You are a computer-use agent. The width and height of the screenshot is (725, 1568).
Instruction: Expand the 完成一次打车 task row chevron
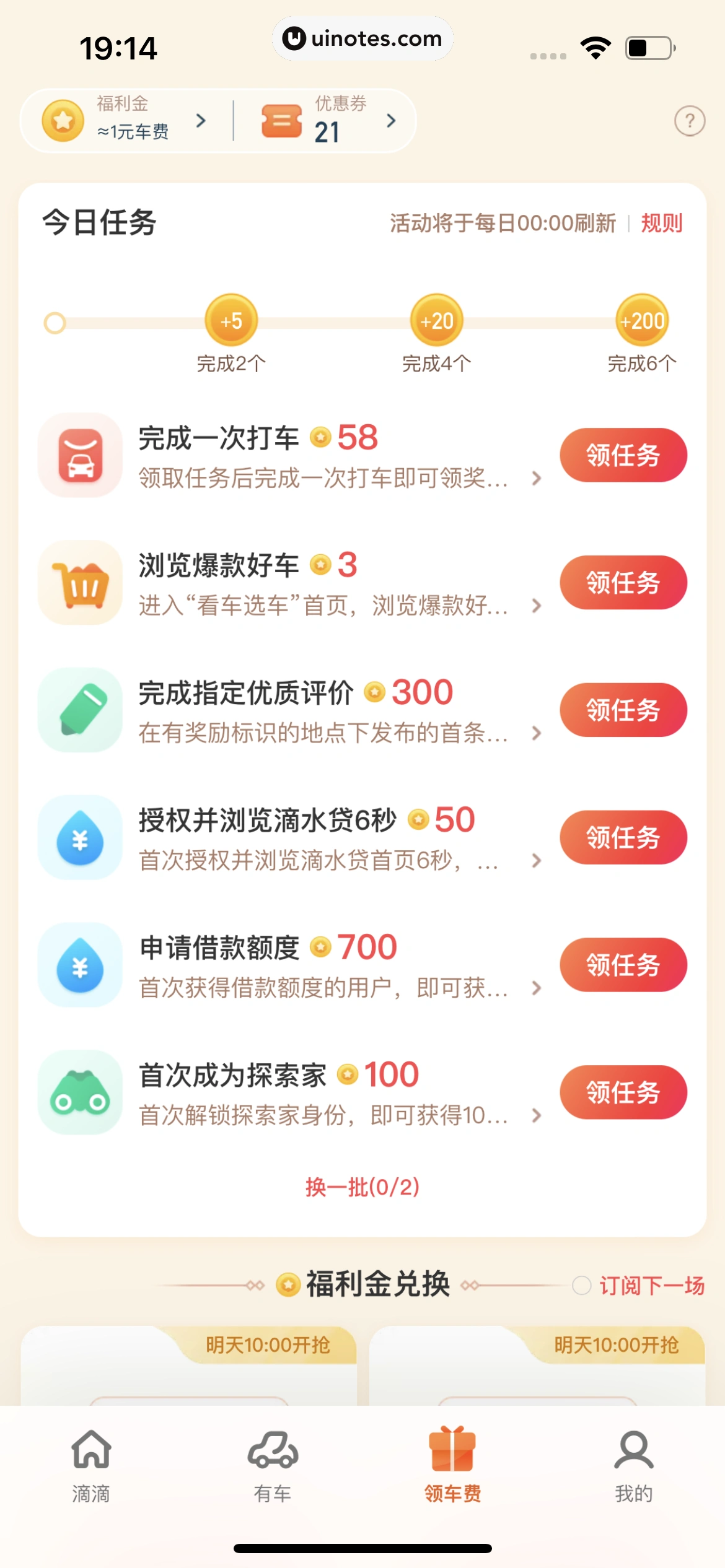pyautogui.click(x=537, y=479)
